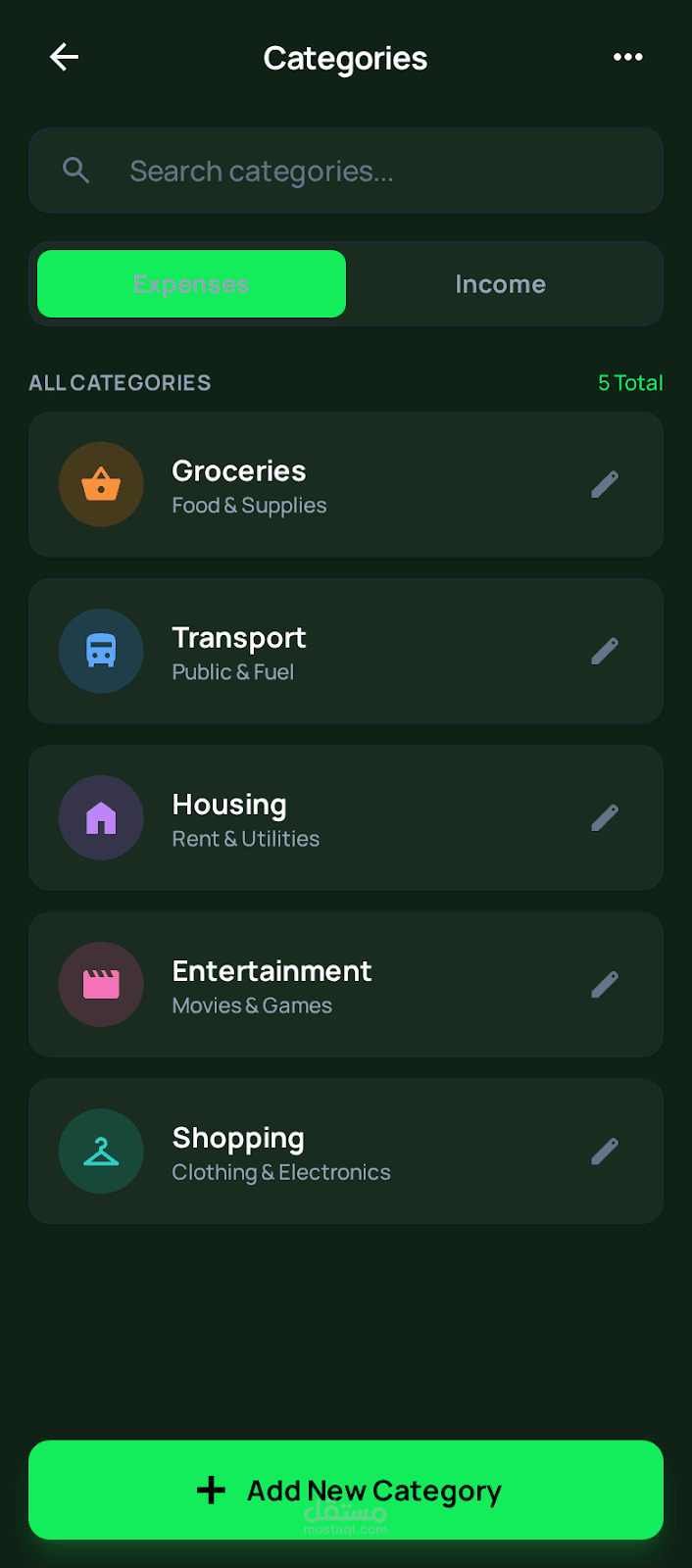Switch to the Income tab

(x=500, y=284)
